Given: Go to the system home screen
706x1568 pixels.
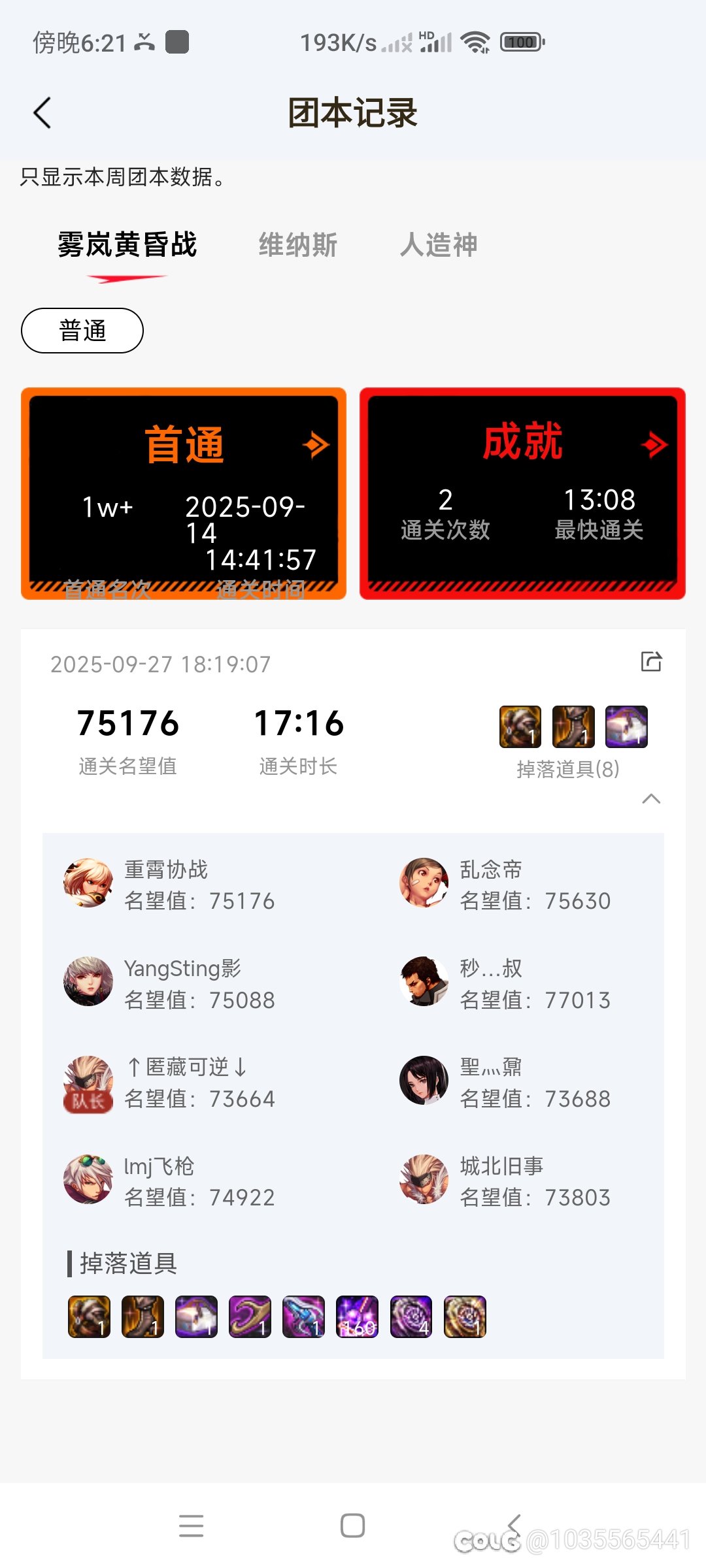Looking at the screenshot, I should pyautogui.click(x=352, y=1526).
